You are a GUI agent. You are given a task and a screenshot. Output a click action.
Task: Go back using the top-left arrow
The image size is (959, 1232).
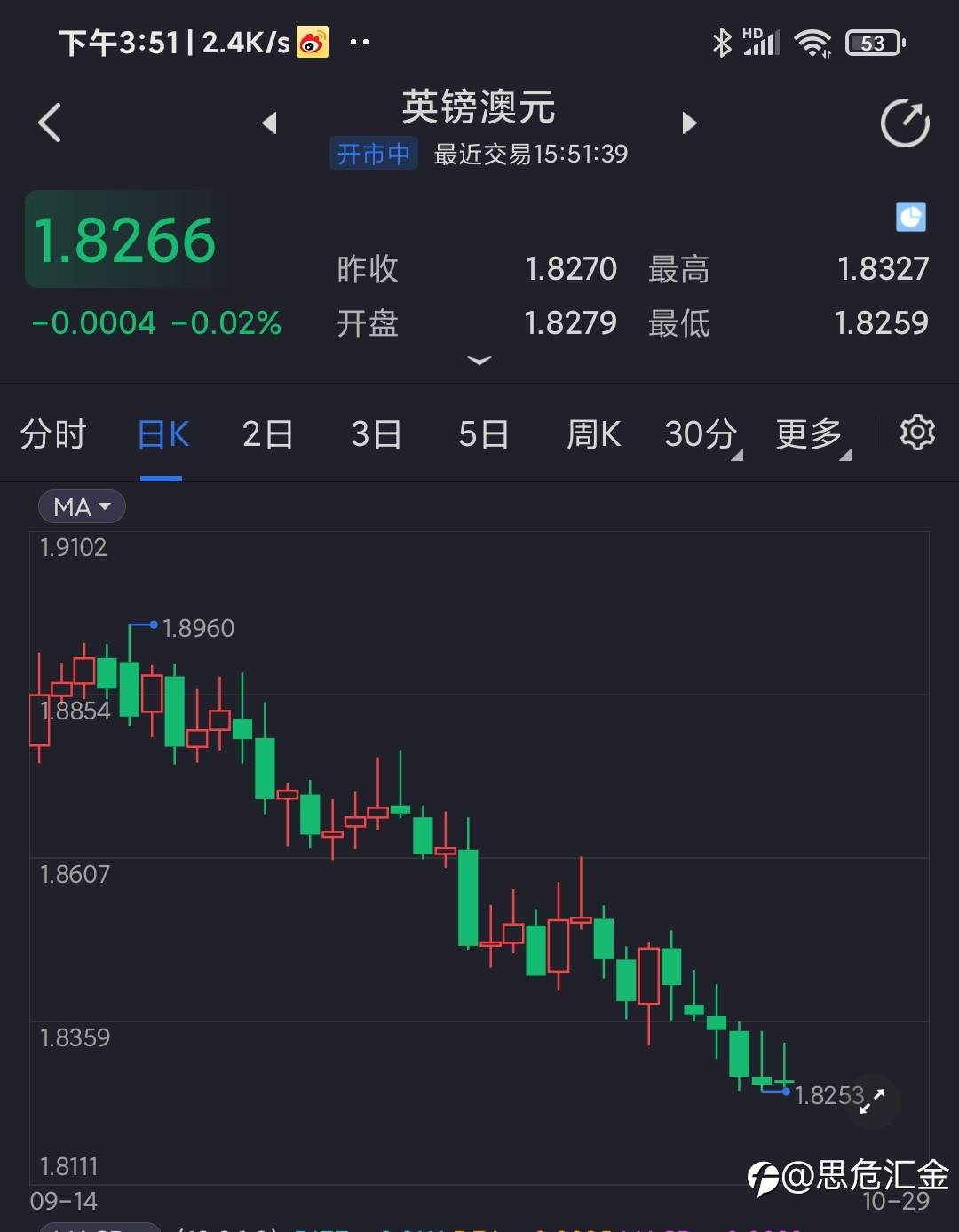point(51,123)
